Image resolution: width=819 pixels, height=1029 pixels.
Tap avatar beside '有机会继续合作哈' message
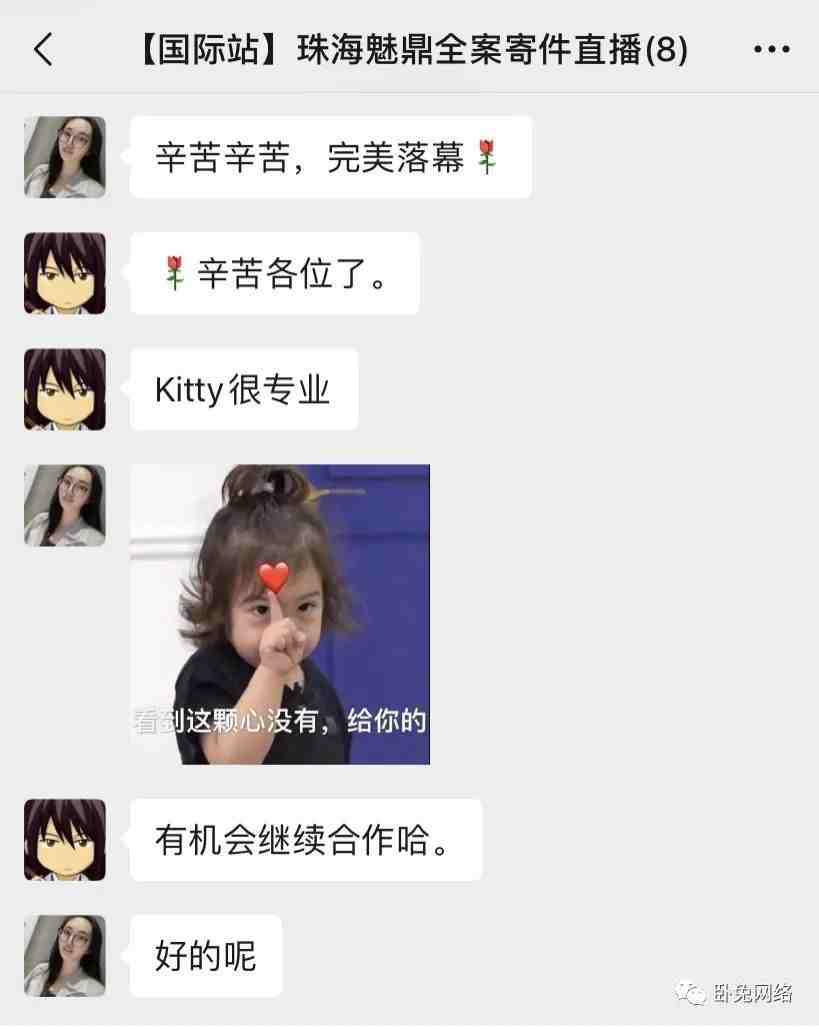point(65,840)
